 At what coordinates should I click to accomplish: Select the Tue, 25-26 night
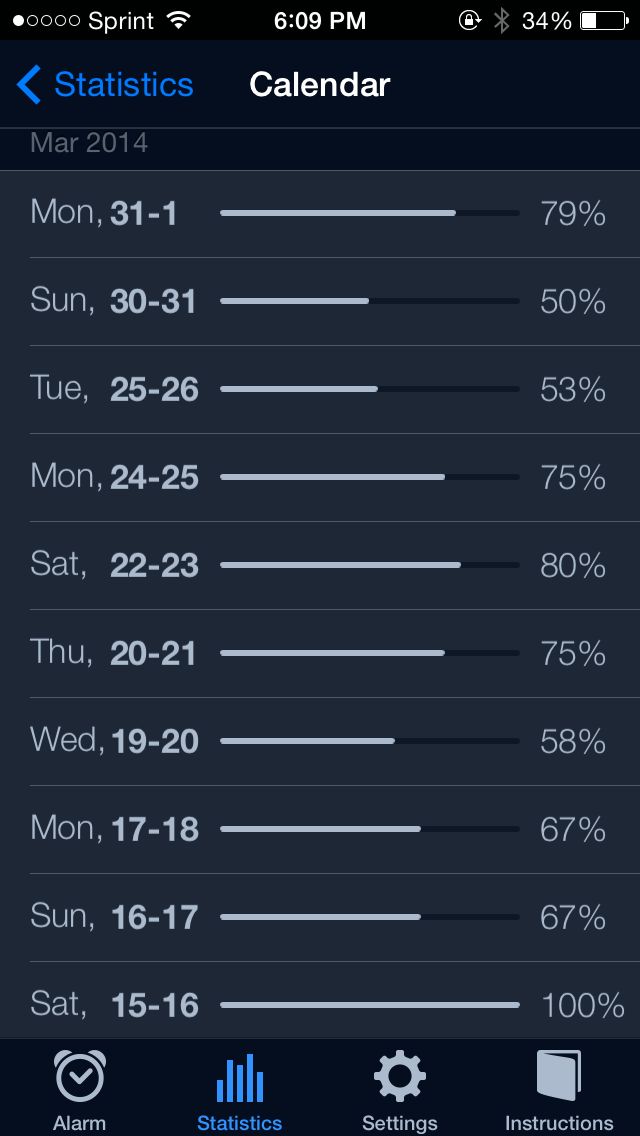pyautogui.click(x=320, y=390)
